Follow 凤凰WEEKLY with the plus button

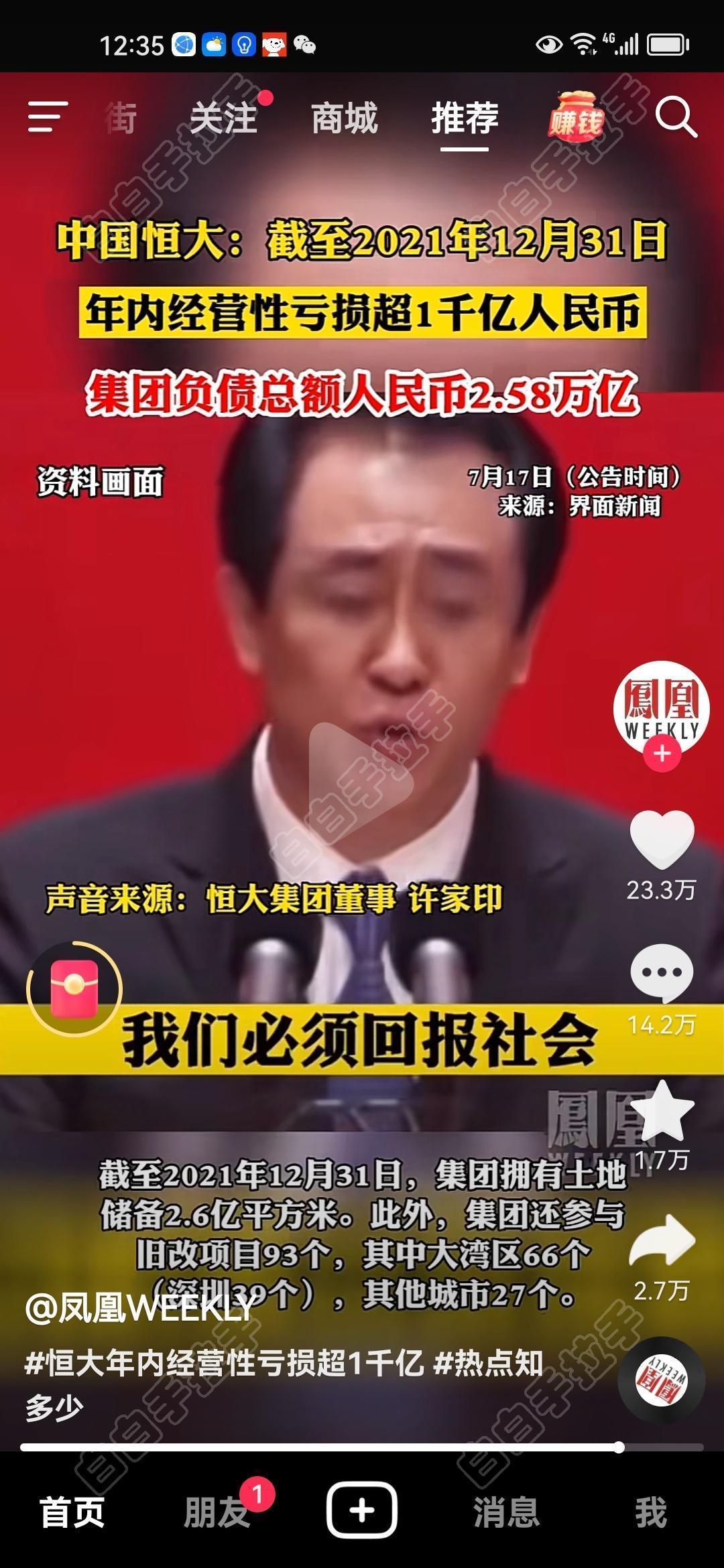pos(662,754)
